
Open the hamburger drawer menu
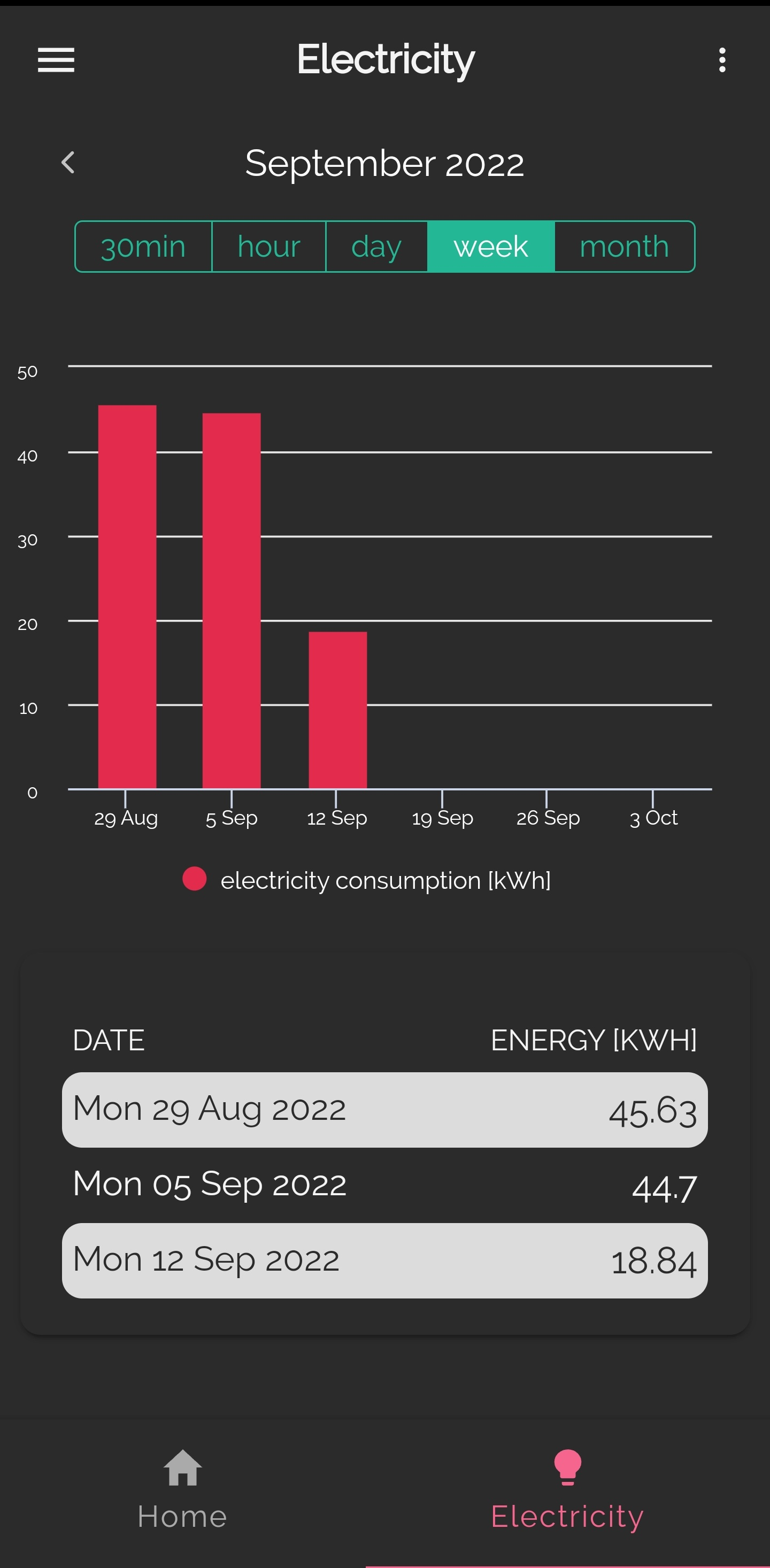pyautogui.click(x=56, y=60)
